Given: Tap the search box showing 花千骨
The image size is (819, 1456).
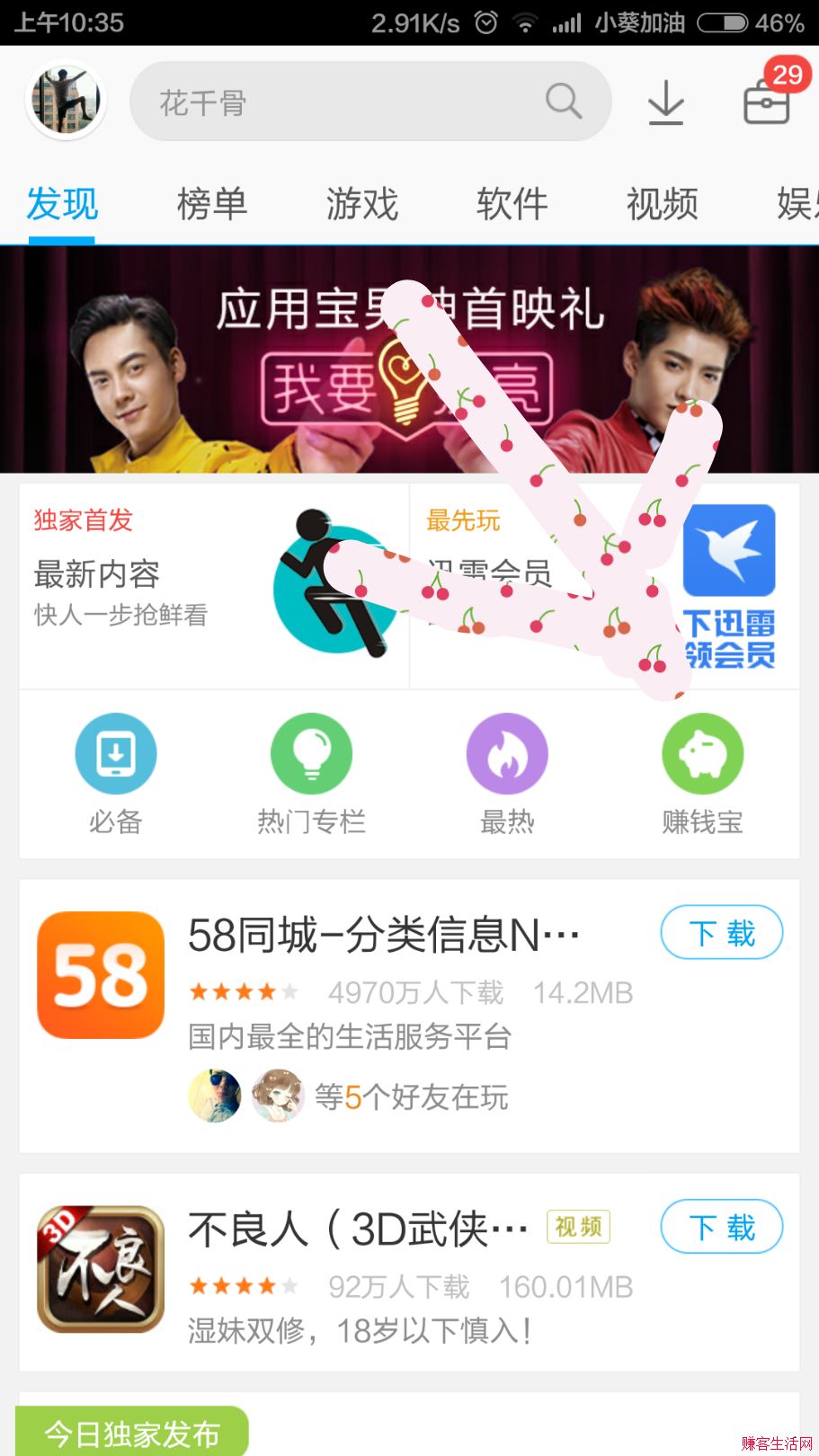Looking at the screenshot, I should (369, 102).
